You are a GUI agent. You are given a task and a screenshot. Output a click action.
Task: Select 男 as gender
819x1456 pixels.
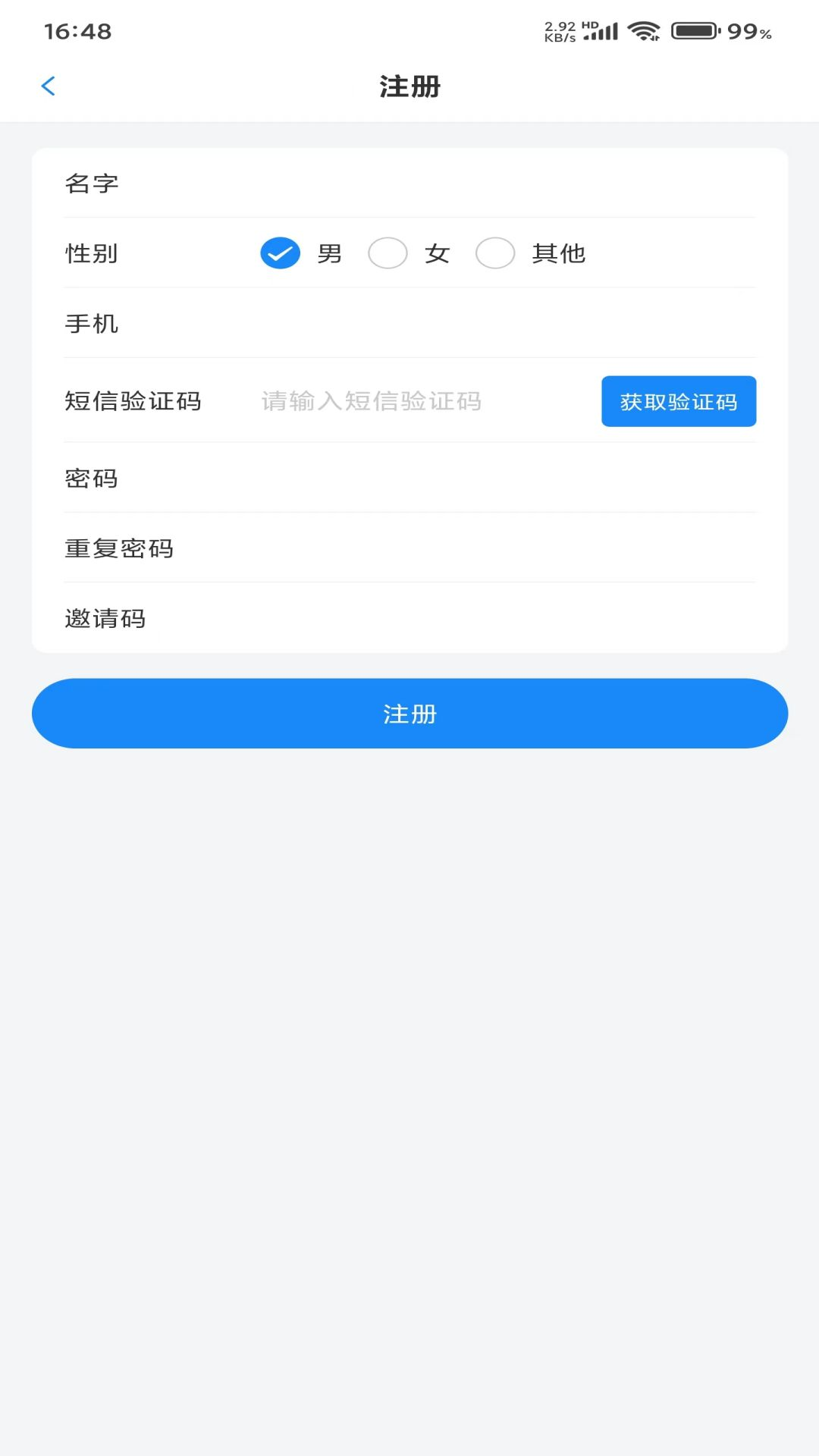(281, 253)
